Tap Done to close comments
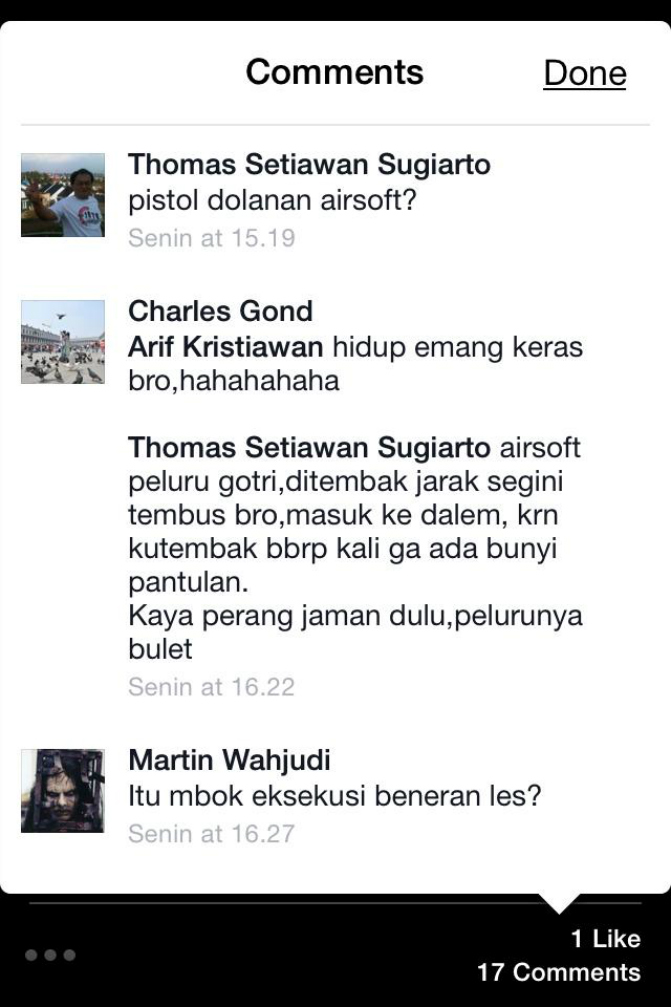 (x=584, y=73)
